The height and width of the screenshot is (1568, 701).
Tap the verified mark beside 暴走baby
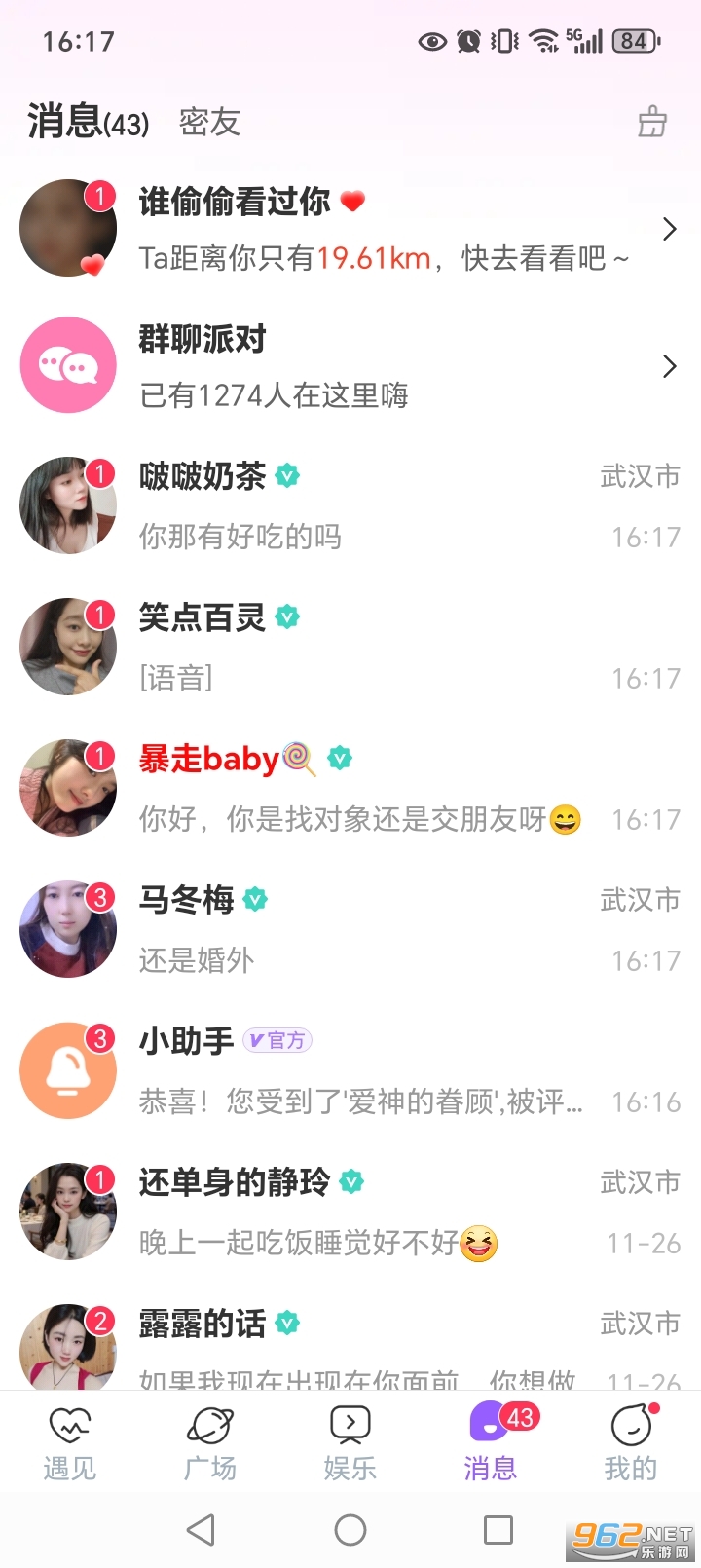pyautogui.click(x=340, y=758)
